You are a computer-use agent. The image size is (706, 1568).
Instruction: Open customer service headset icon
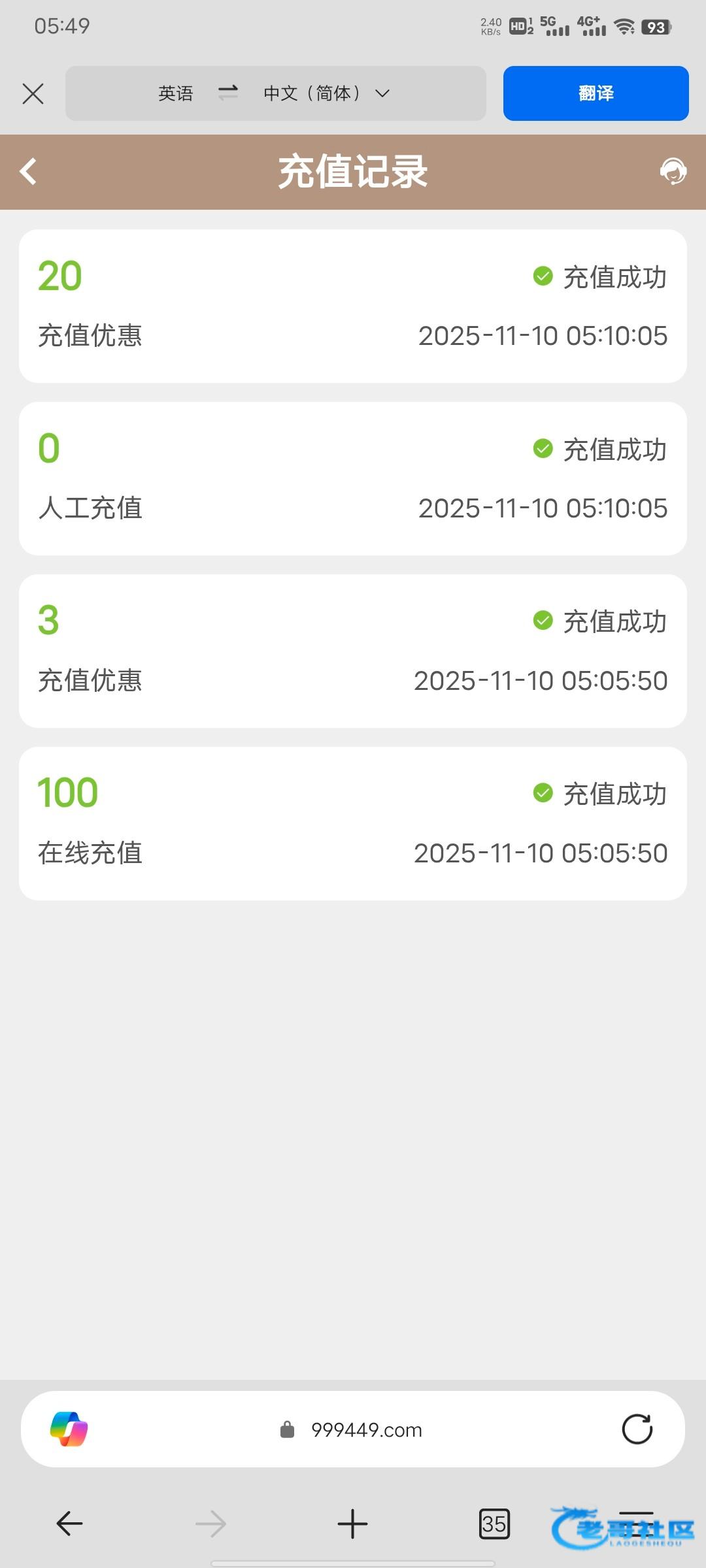[673, 172]
